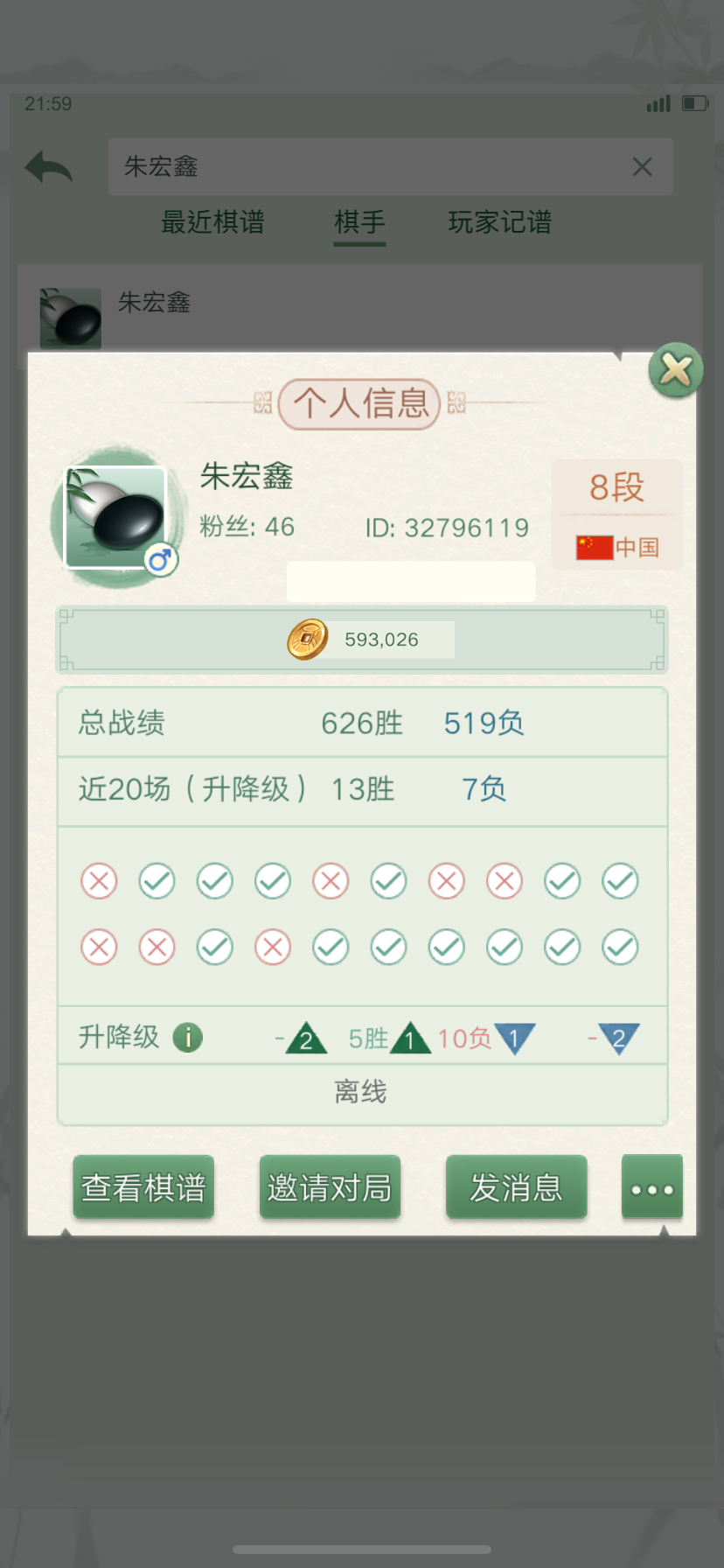Image resolution: width=724 pixels, height=1568 pixels.
Task: Switch to the 玩家记谱 tab
Action: click(499, 222)
